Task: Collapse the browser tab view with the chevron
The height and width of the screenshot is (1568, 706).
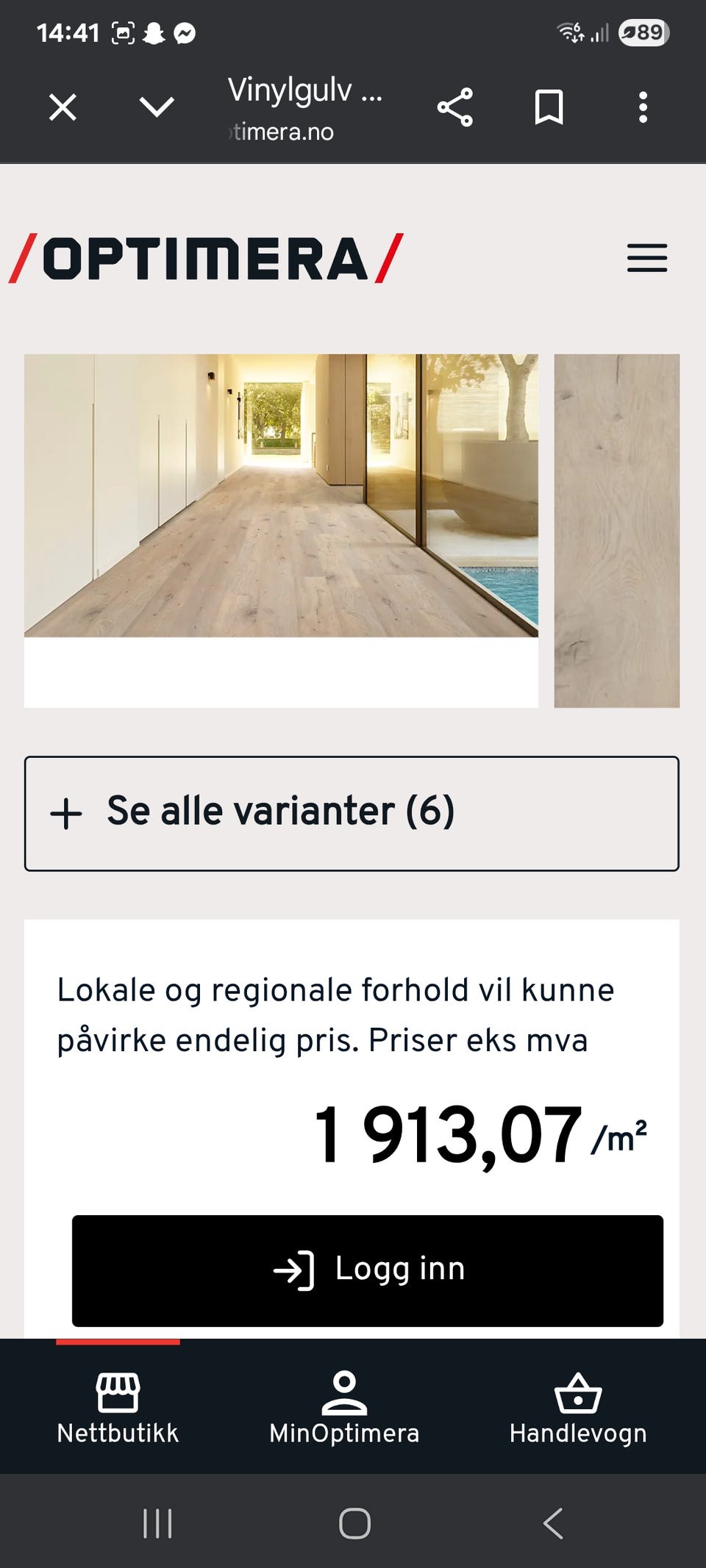Action: coord(156,108)
